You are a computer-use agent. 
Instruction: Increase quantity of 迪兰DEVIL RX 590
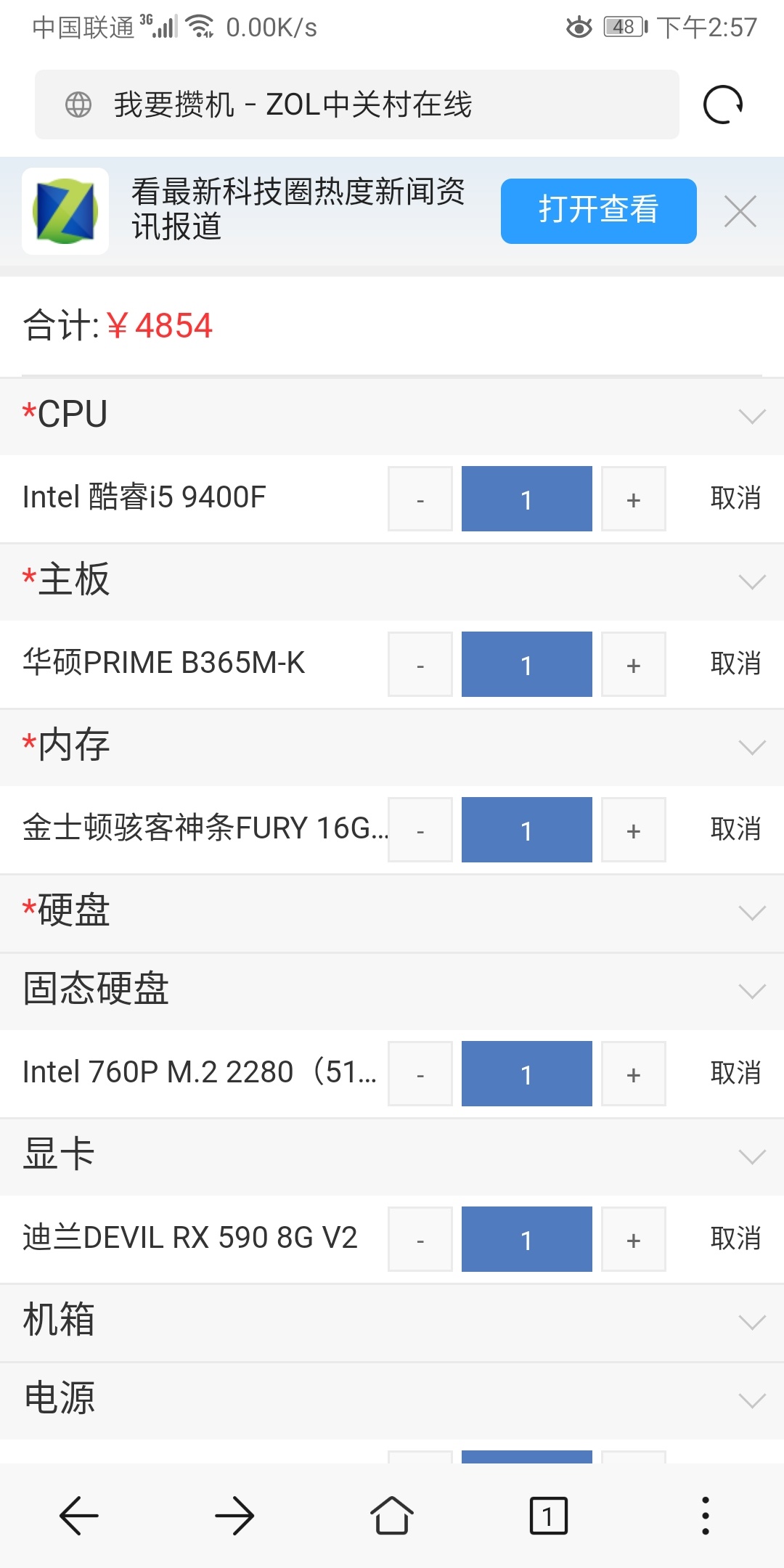point(634,1239)
